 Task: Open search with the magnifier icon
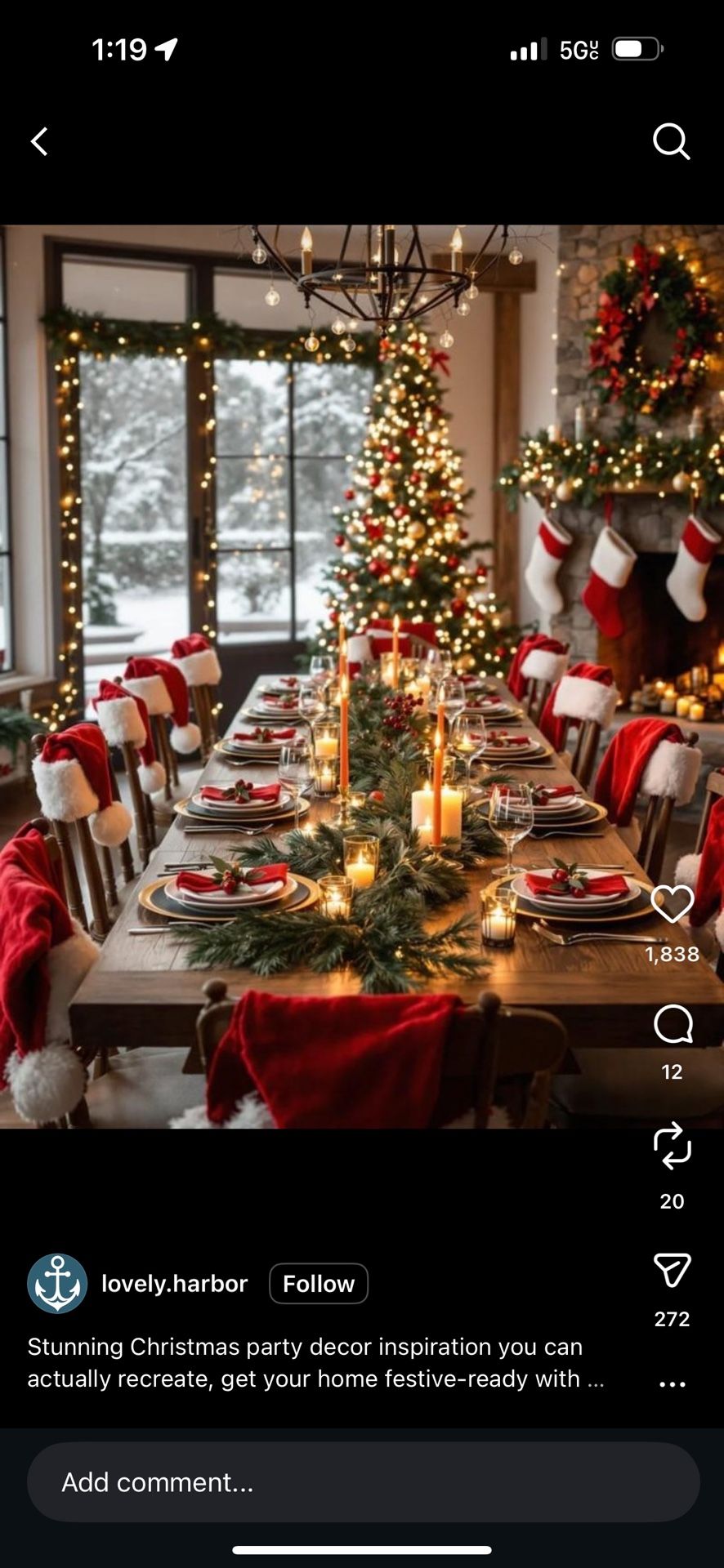pos(671,141)
